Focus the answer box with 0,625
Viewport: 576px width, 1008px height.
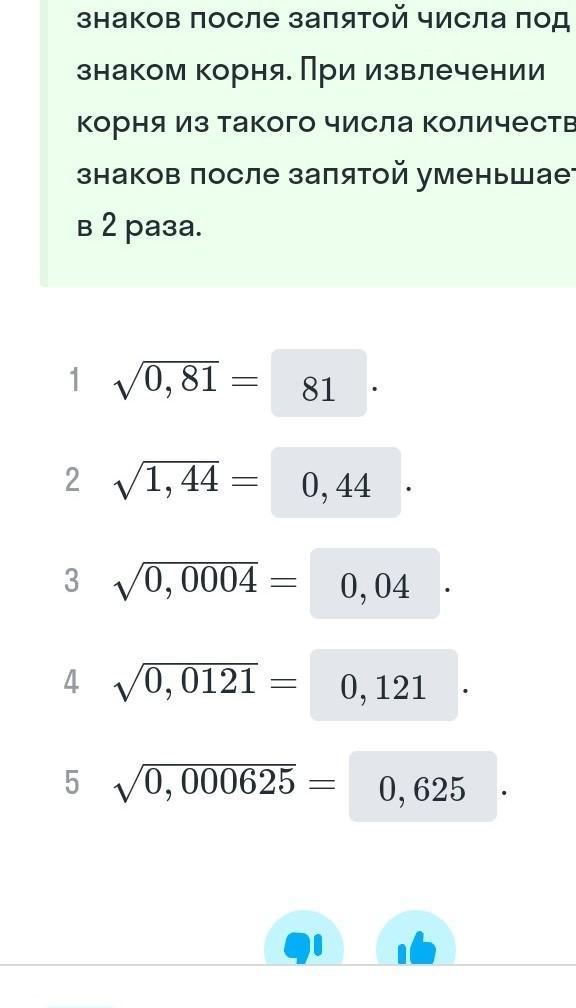point(423,786)
